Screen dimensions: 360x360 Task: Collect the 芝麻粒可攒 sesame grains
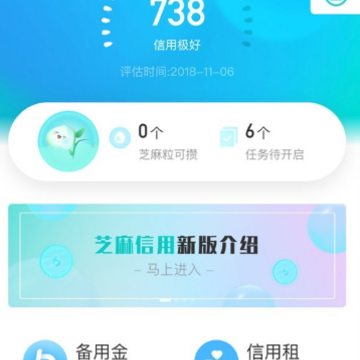(x=154, y=141)
